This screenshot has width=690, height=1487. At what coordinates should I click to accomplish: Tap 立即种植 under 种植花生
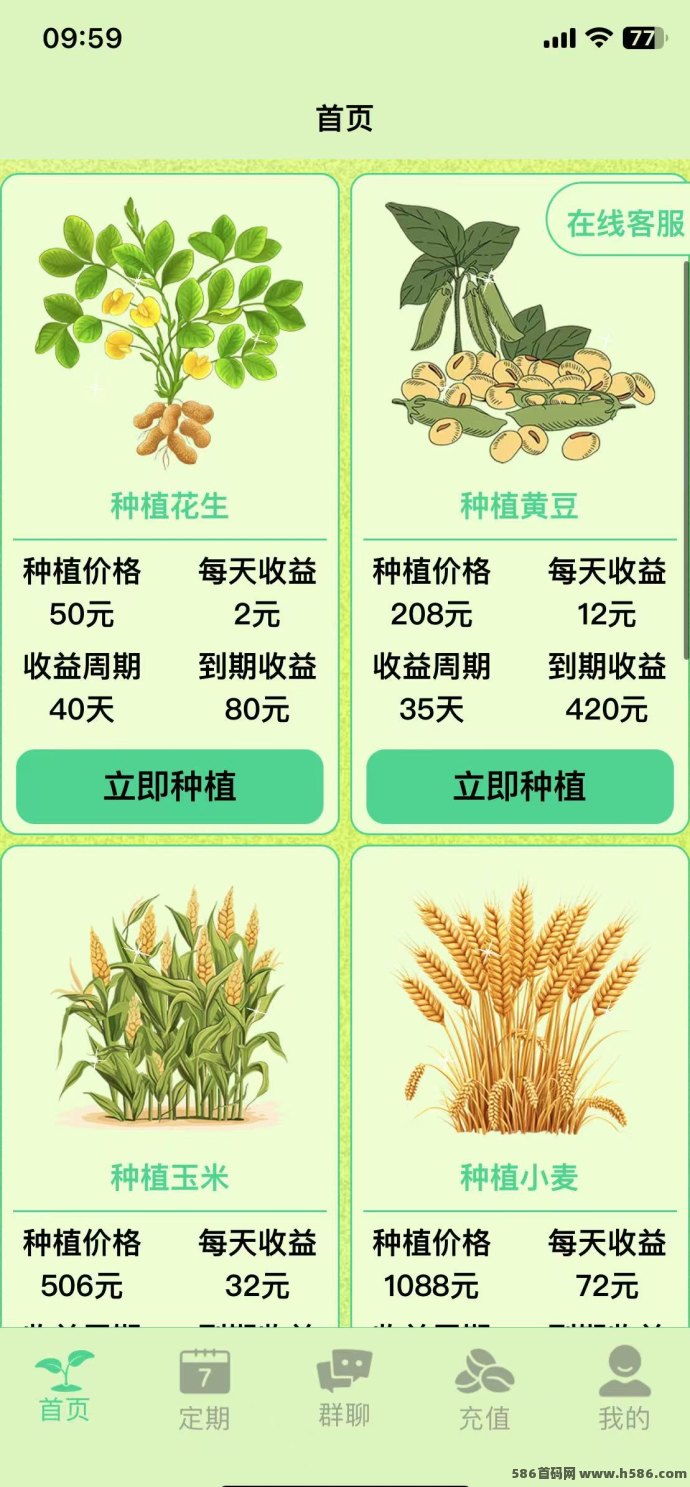click(170, 787)
